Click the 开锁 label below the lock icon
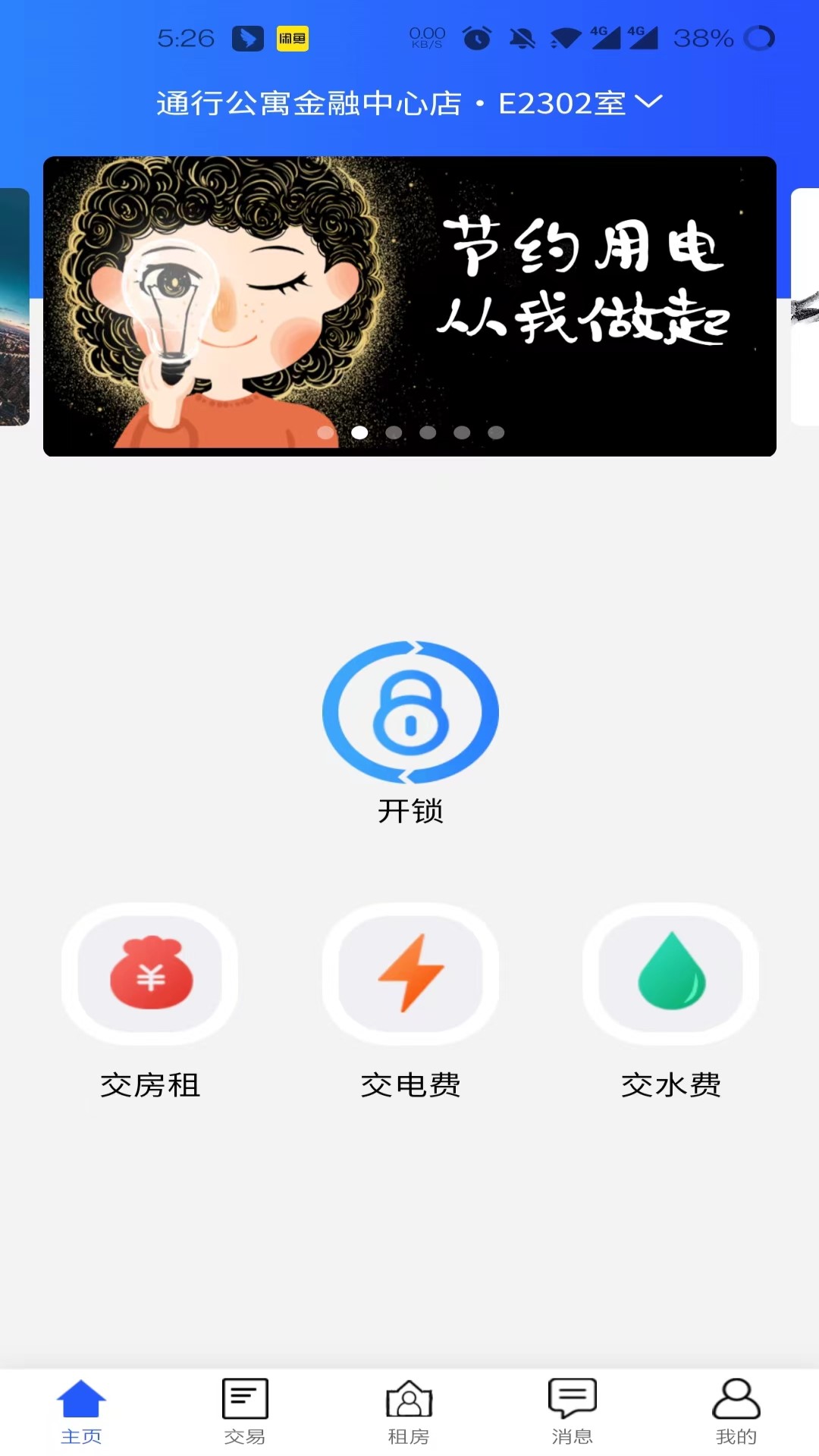This screenshot has width=819, height=1456. [x=410, y=811]
